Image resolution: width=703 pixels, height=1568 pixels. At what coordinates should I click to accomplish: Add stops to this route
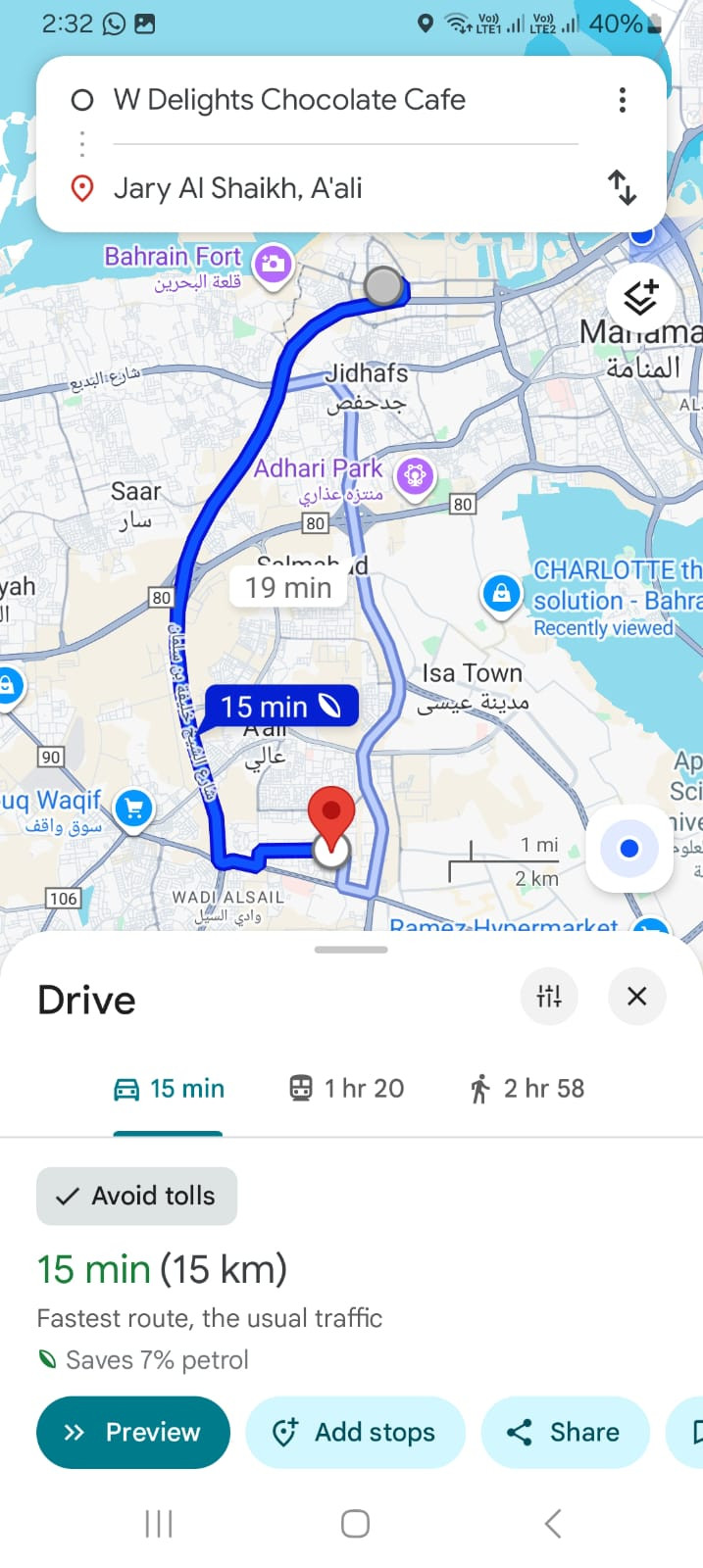354,1433
